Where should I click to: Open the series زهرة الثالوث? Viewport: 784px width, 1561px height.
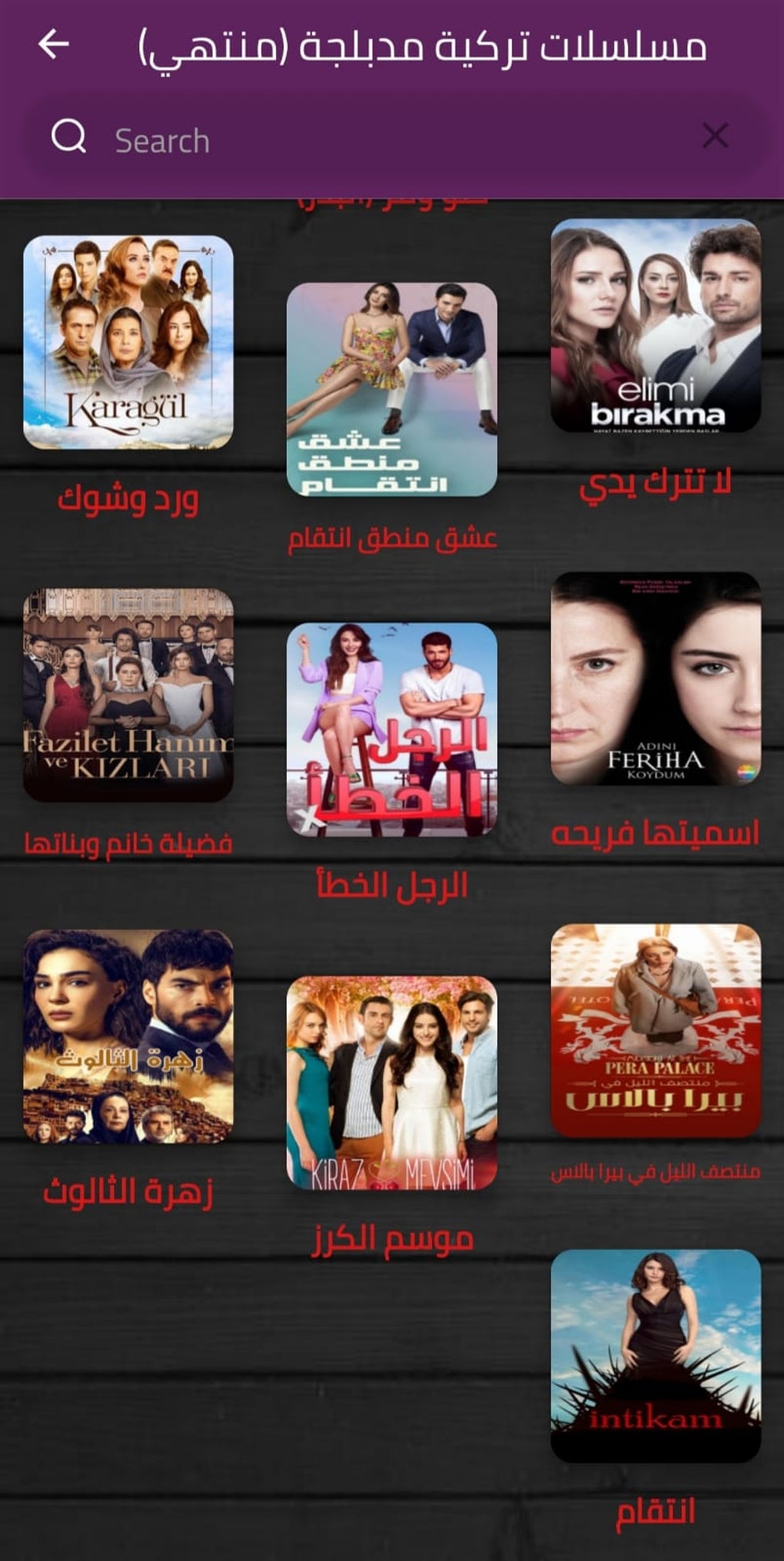[x=128, y=1036]
